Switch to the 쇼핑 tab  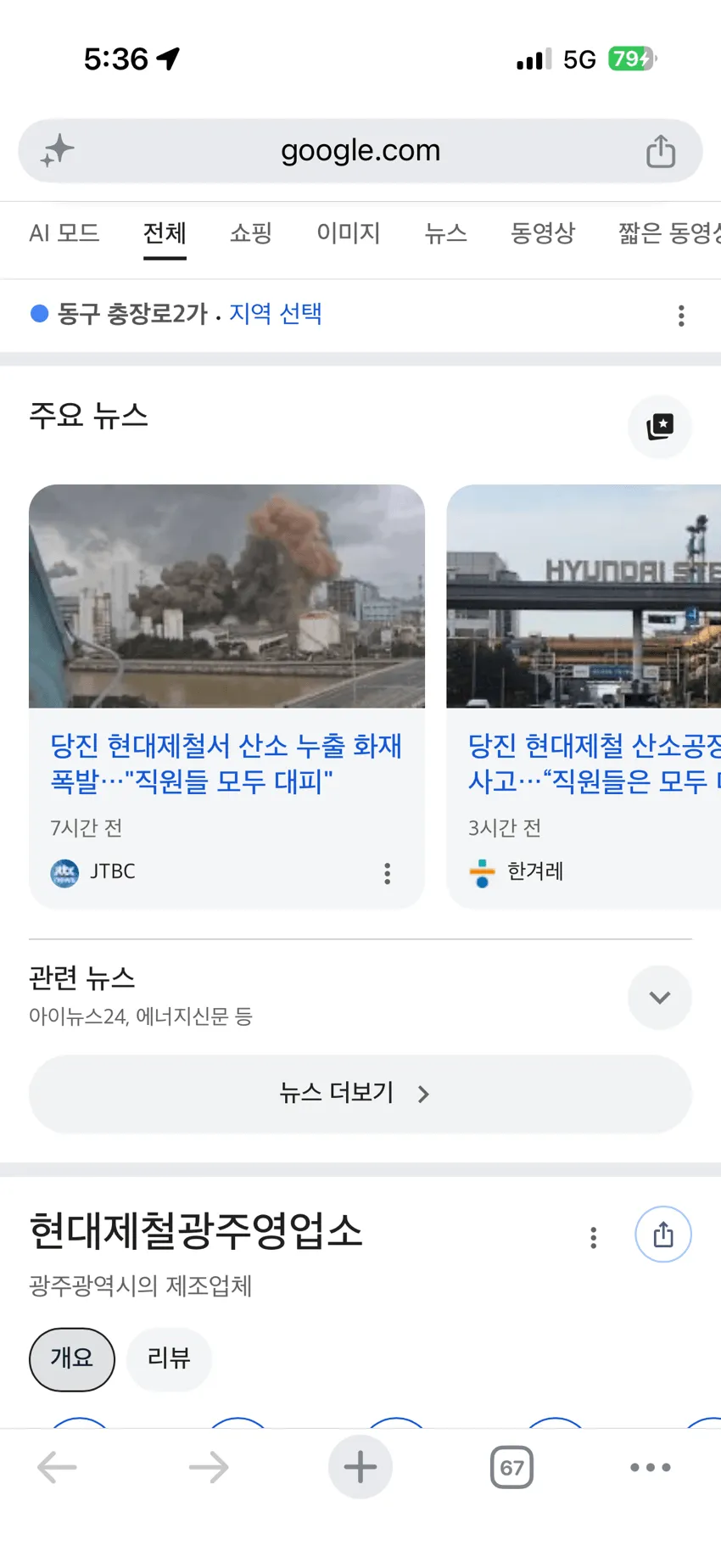tap(251, 232)
